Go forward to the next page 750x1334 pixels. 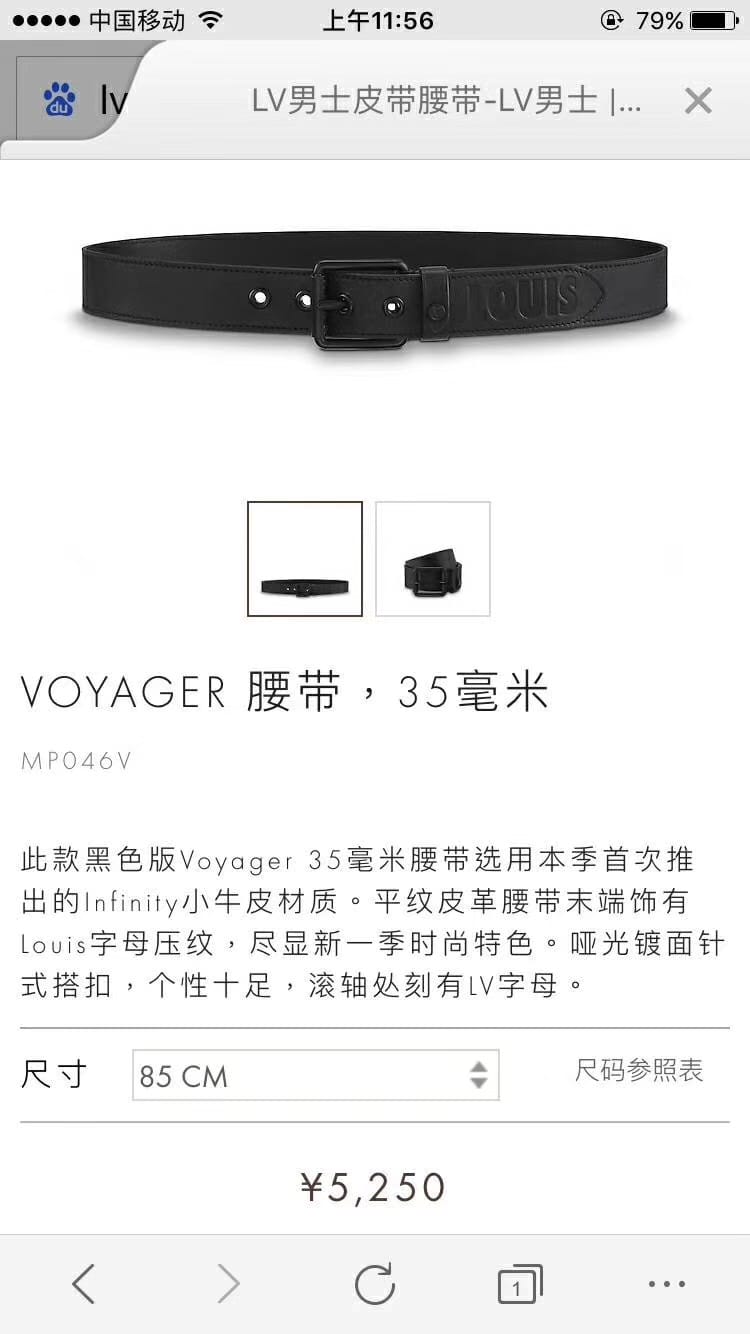(229, 1283)
